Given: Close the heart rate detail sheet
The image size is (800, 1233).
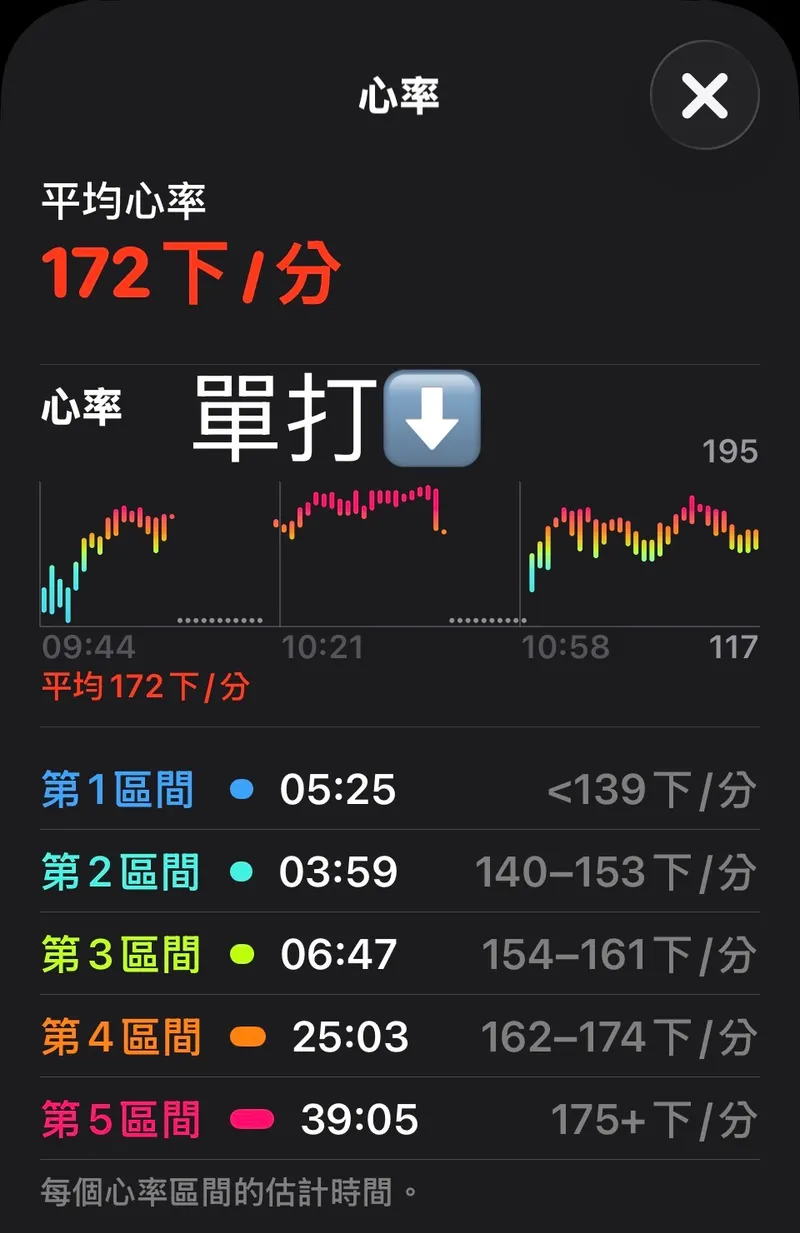Looking at the screenshot, I should coord(704,96).
